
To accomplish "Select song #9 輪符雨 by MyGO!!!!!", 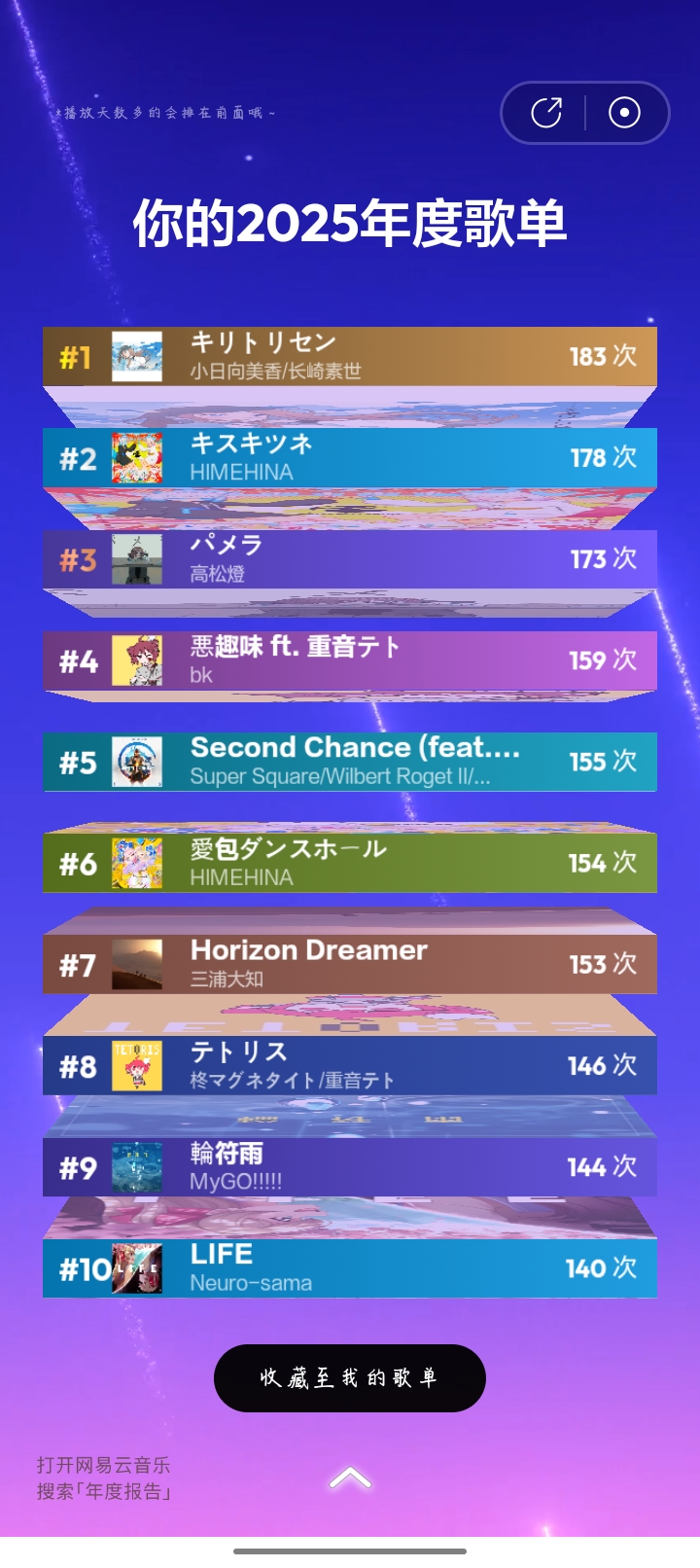I will 350,1166.
